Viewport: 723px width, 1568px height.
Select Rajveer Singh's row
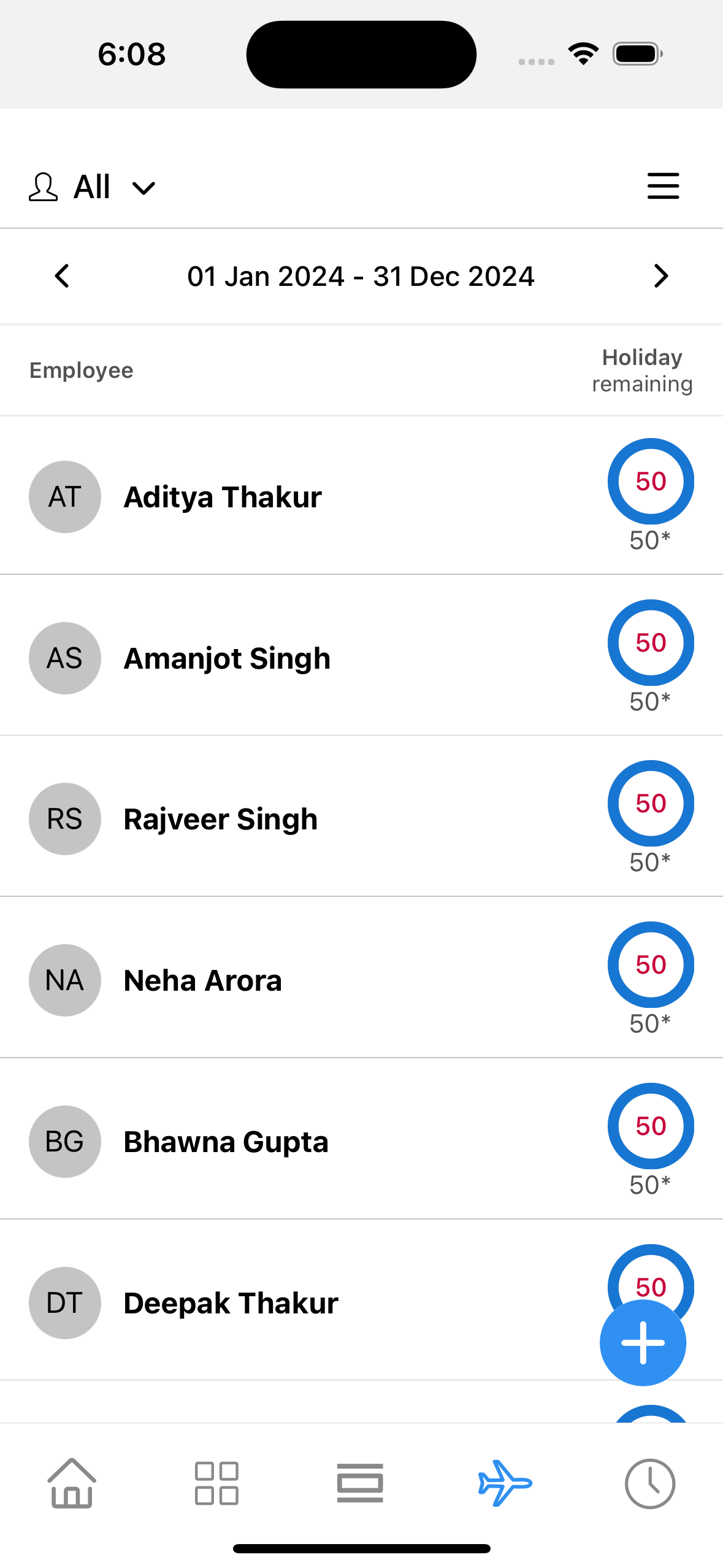[221, 820]
